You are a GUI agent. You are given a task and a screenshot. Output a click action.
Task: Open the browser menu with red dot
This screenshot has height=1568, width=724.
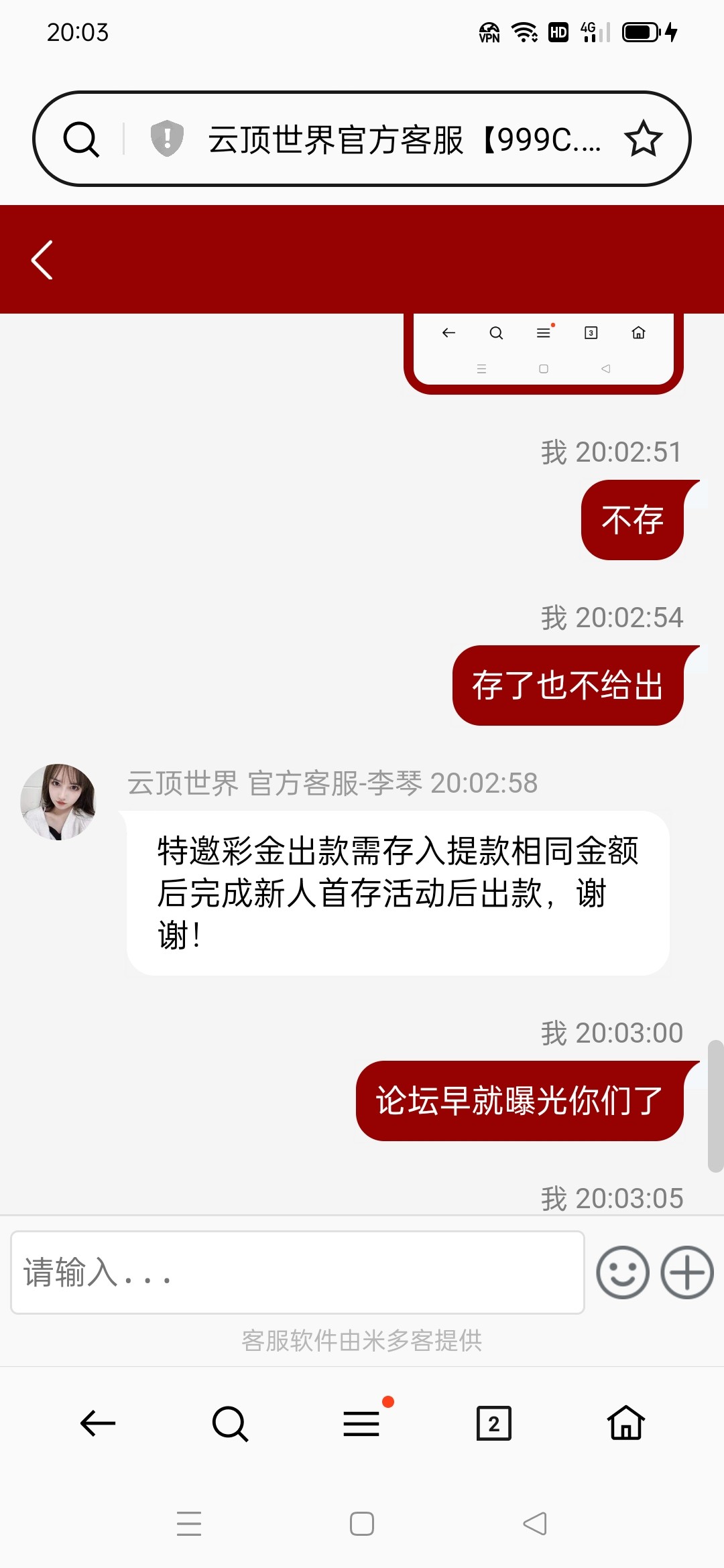coord(362,1423)
